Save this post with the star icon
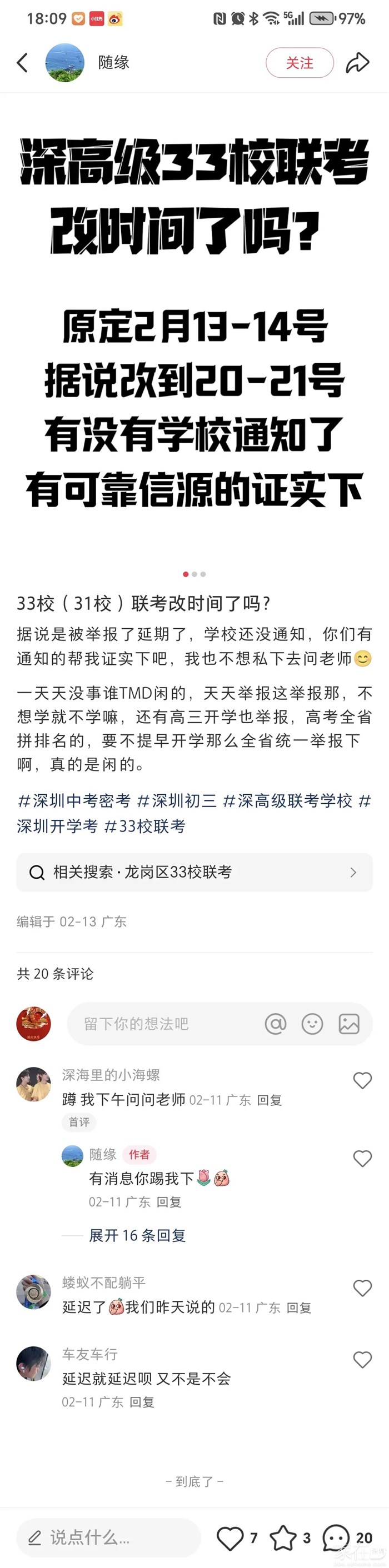Viewport: 389px width, 1568px height. [283, 1538]
